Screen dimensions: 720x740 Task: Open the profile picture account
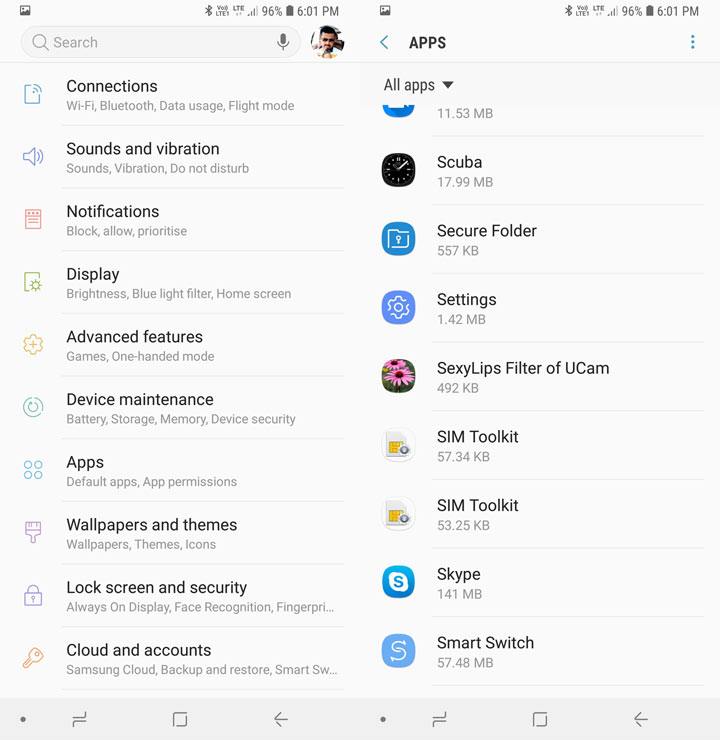[x=327, y=42]
